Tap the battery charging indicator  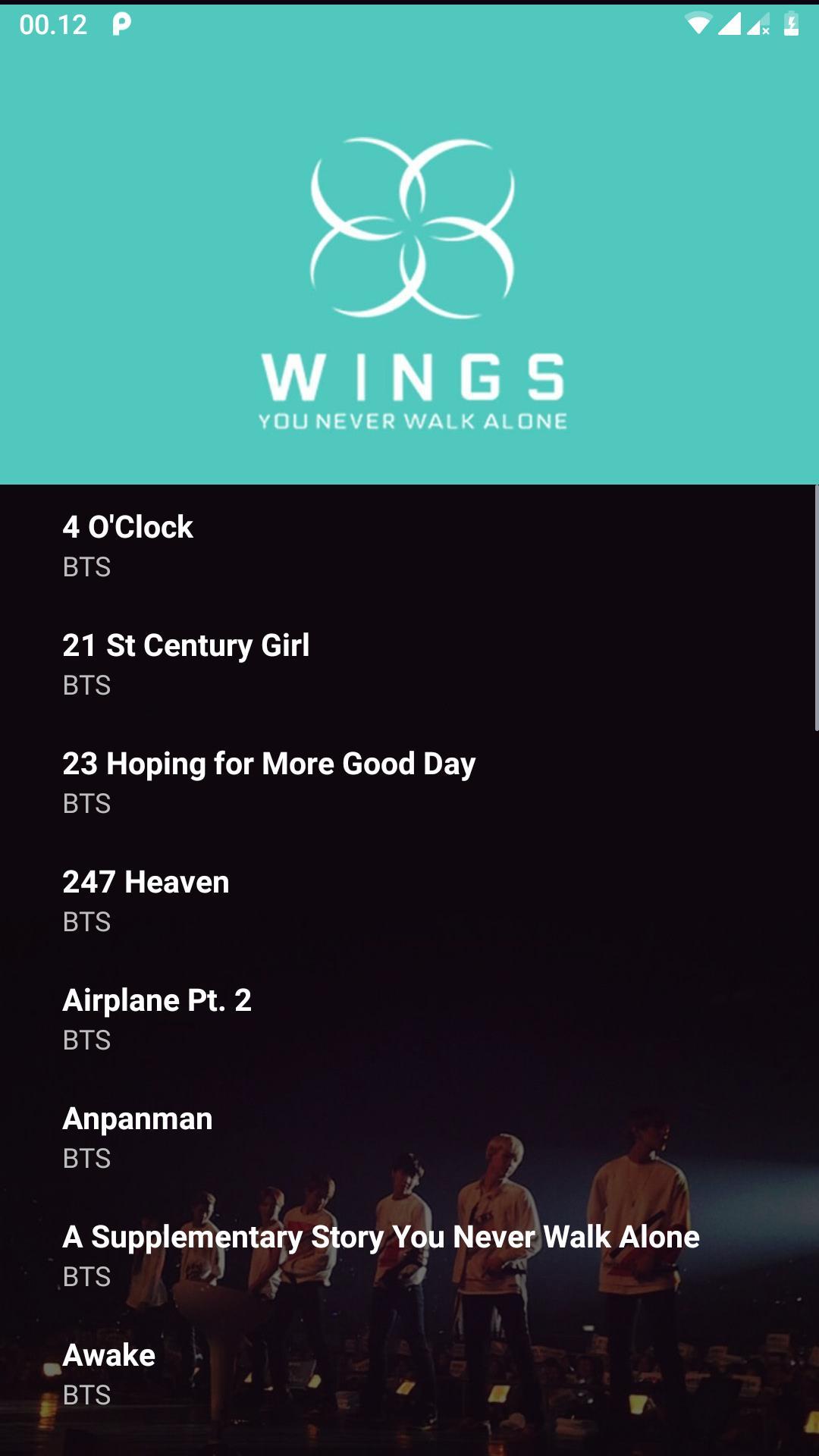[791, 23]
